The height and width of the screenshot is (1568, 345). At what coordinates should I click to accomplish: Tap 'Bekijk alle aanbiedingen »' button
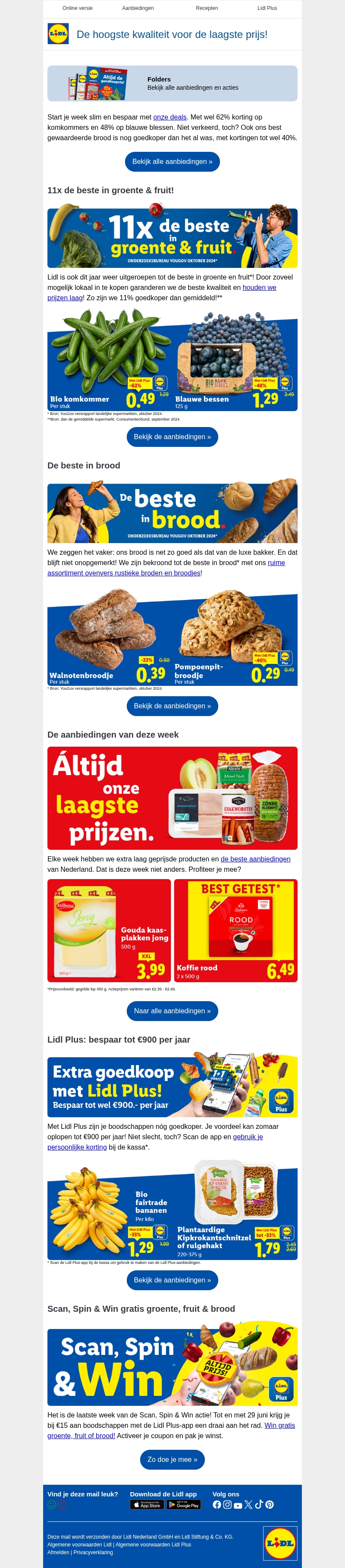pyautogui.click(x=172, y=162)
